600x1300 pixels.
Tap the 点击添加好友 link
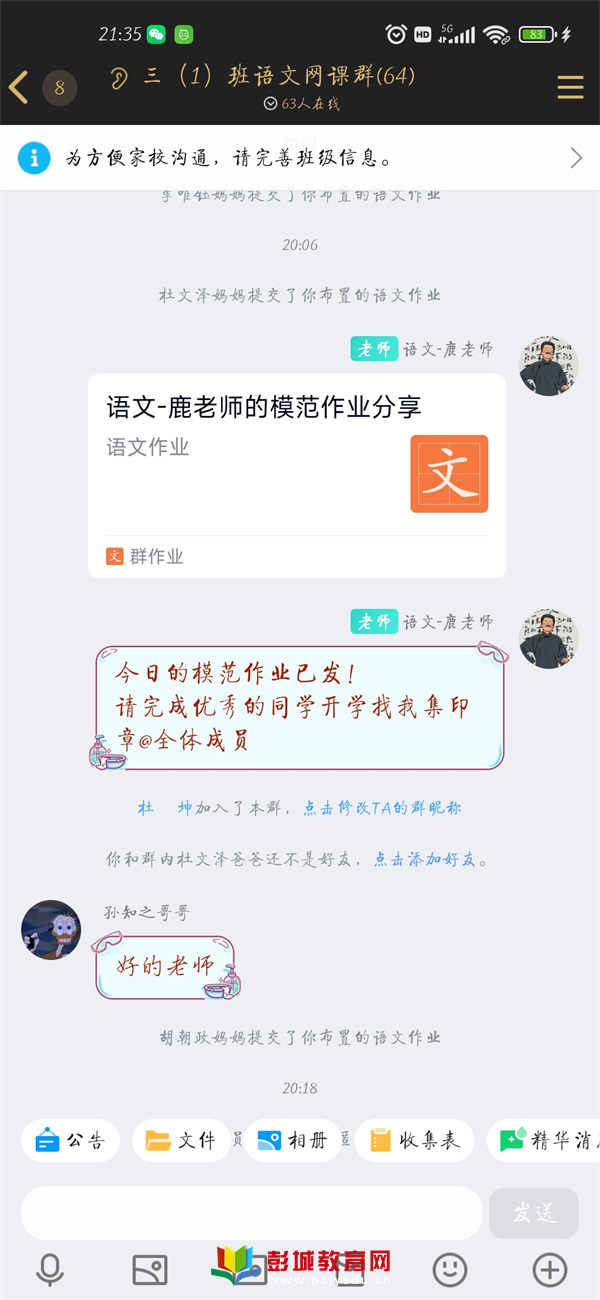click(425, 859)
